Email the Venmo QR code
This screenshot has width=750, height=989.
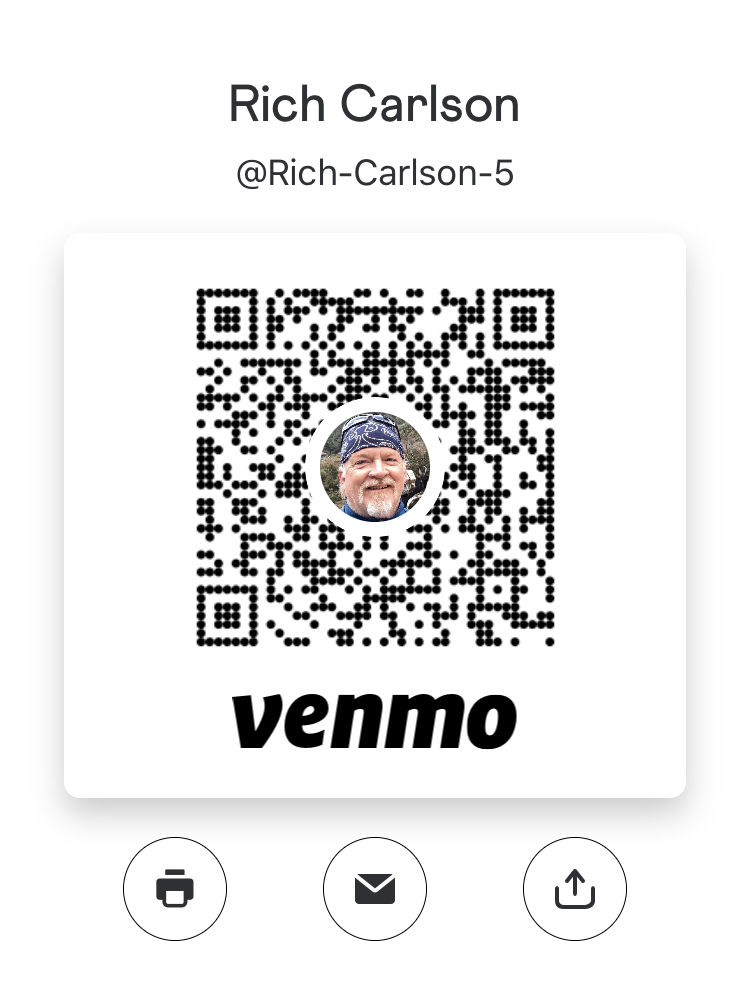click(x=375, y=888)
